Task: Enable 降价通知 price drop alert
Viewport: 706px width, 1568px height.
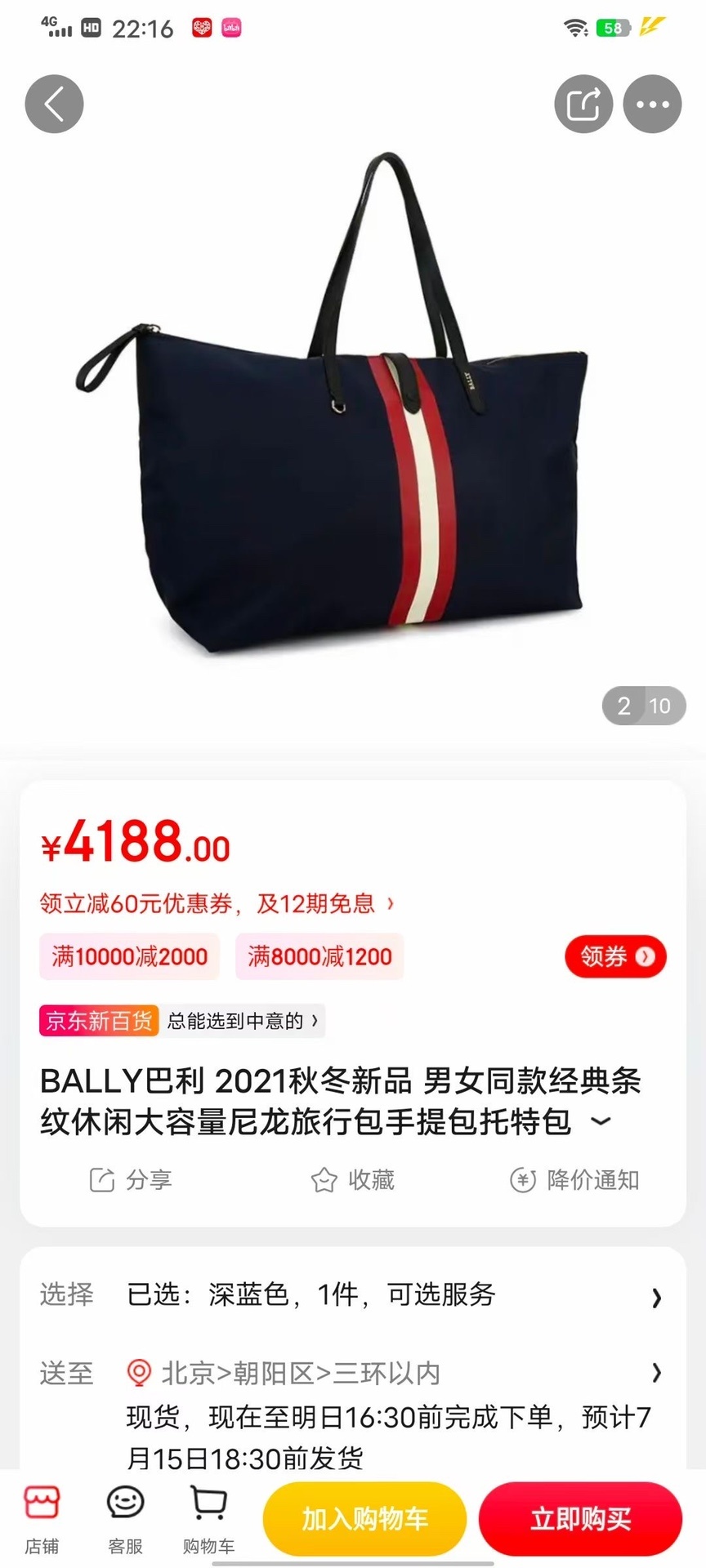Action: [x=574, y=1180]
